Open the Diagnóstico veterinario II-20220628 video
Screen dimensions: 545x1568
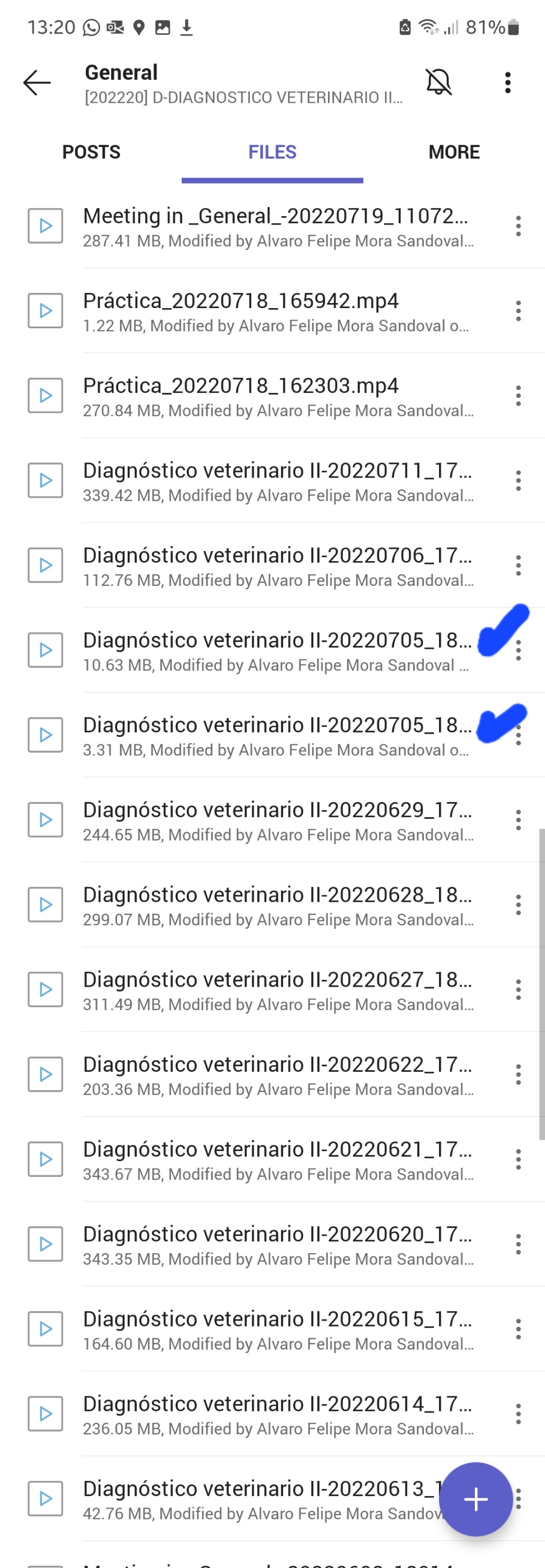pyautogui.click(x=277, y=905)
